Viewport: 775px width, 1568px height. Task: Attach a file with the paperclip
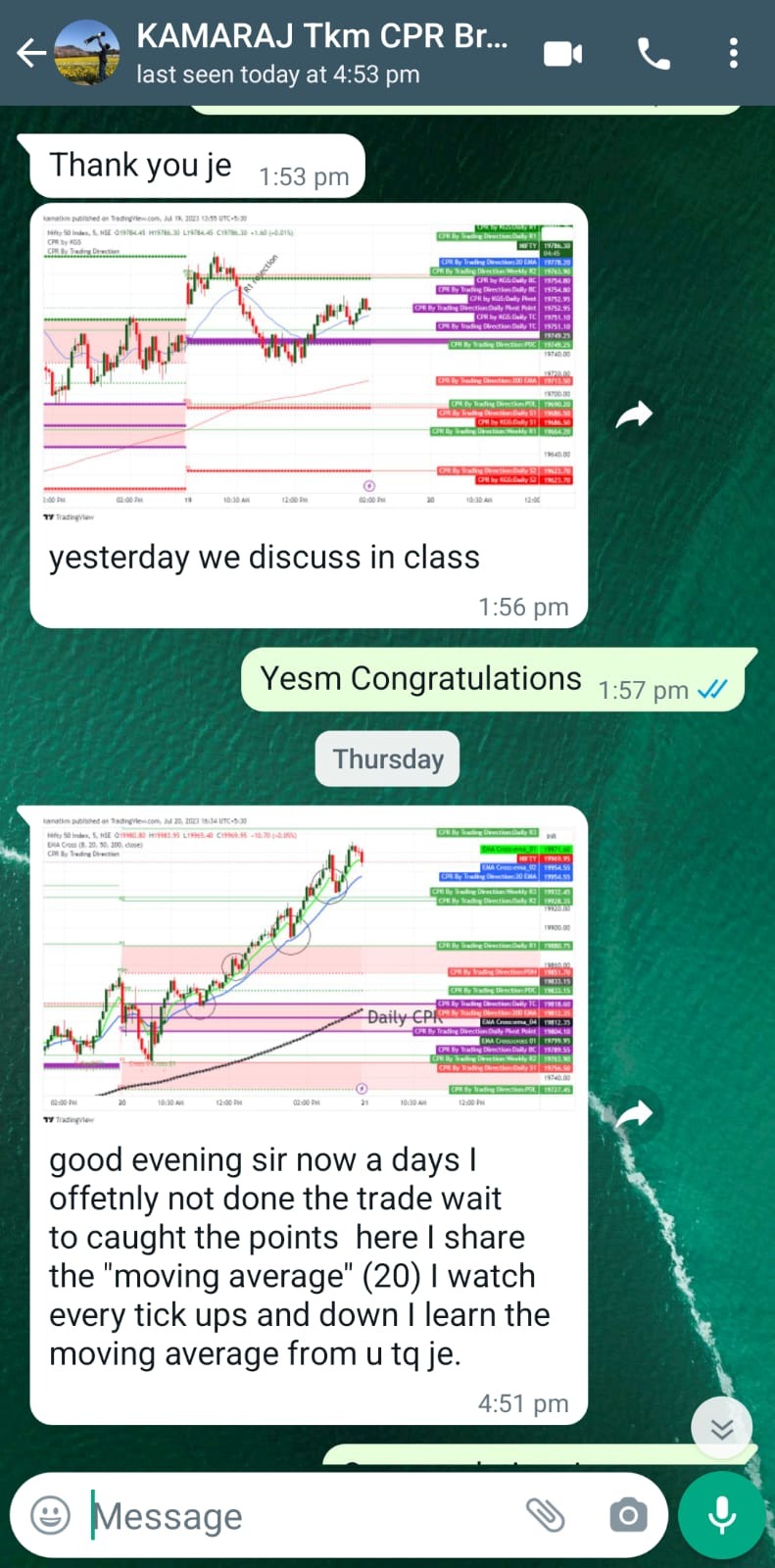(x=545, y=1515)
